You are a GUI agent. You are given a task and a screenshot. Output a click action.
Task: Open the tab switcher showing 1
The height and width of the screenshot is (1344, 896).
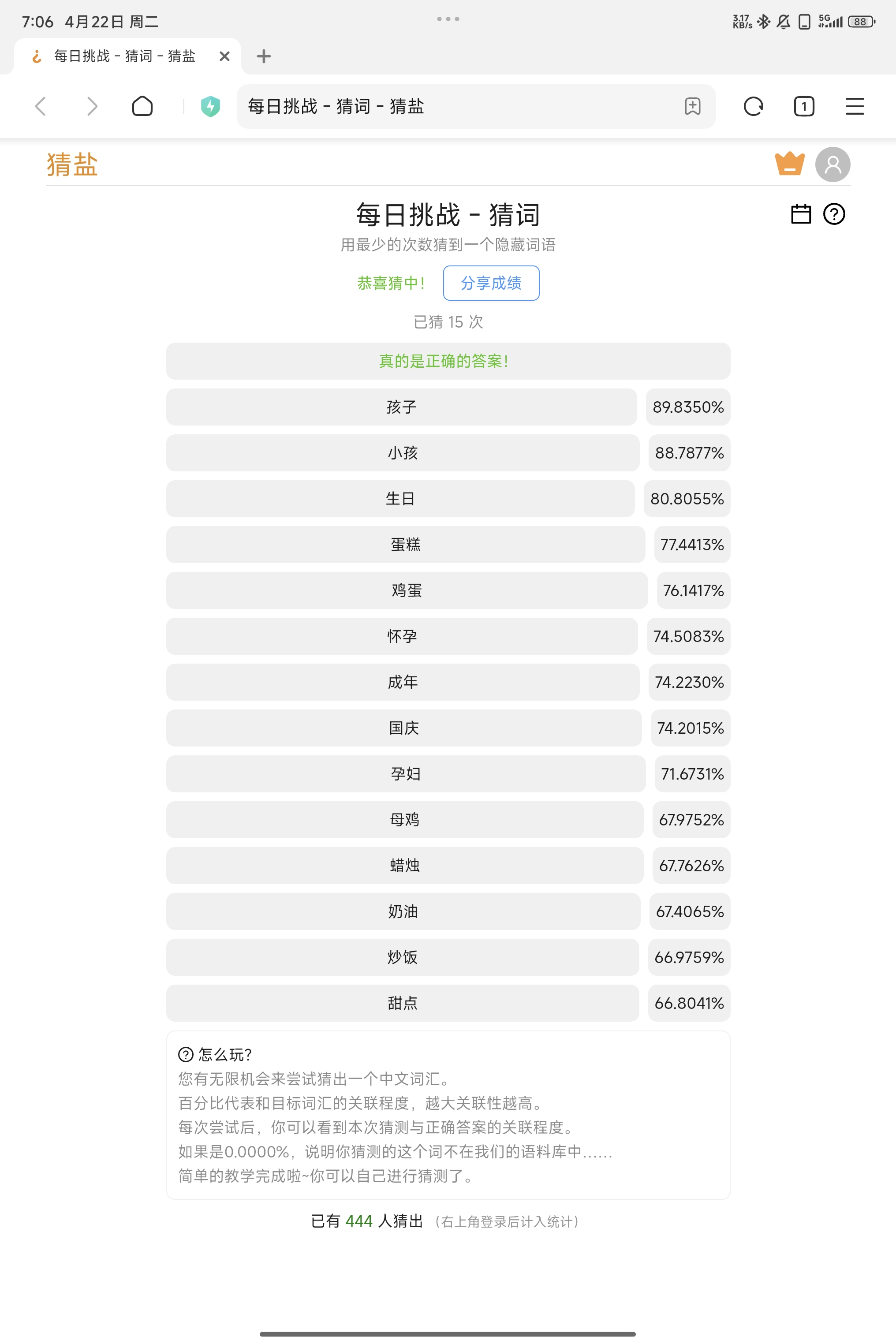pyautogui.click(x=804, y=106)
